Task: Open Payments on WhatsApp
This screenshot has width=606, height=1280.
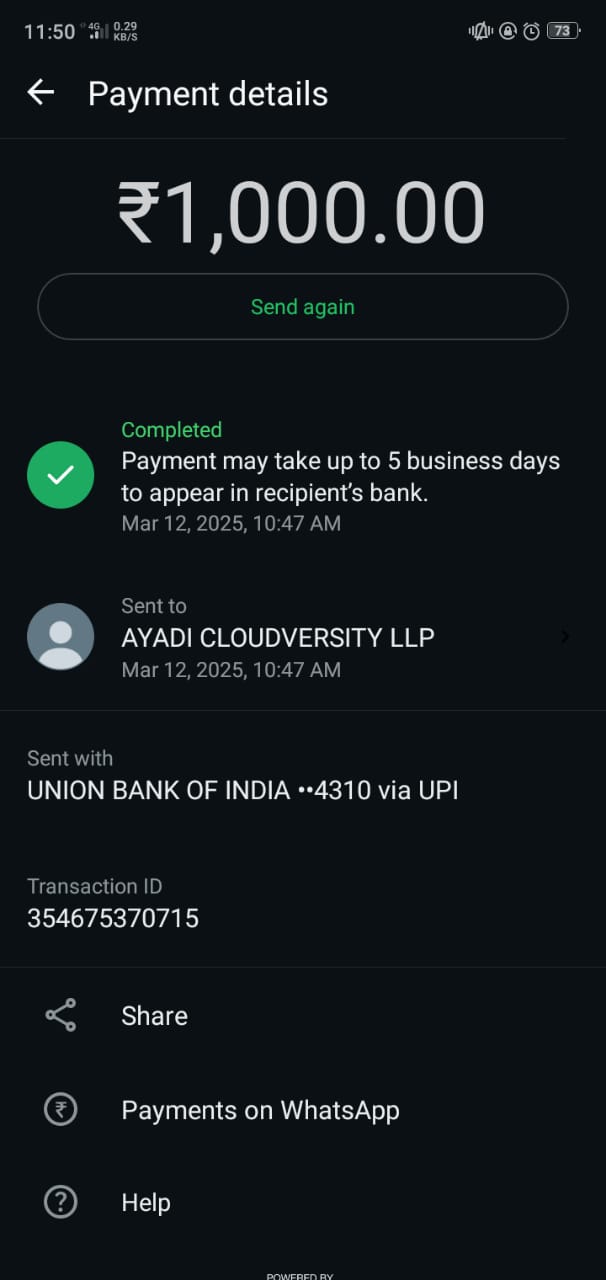Action: coord(260,1110)
